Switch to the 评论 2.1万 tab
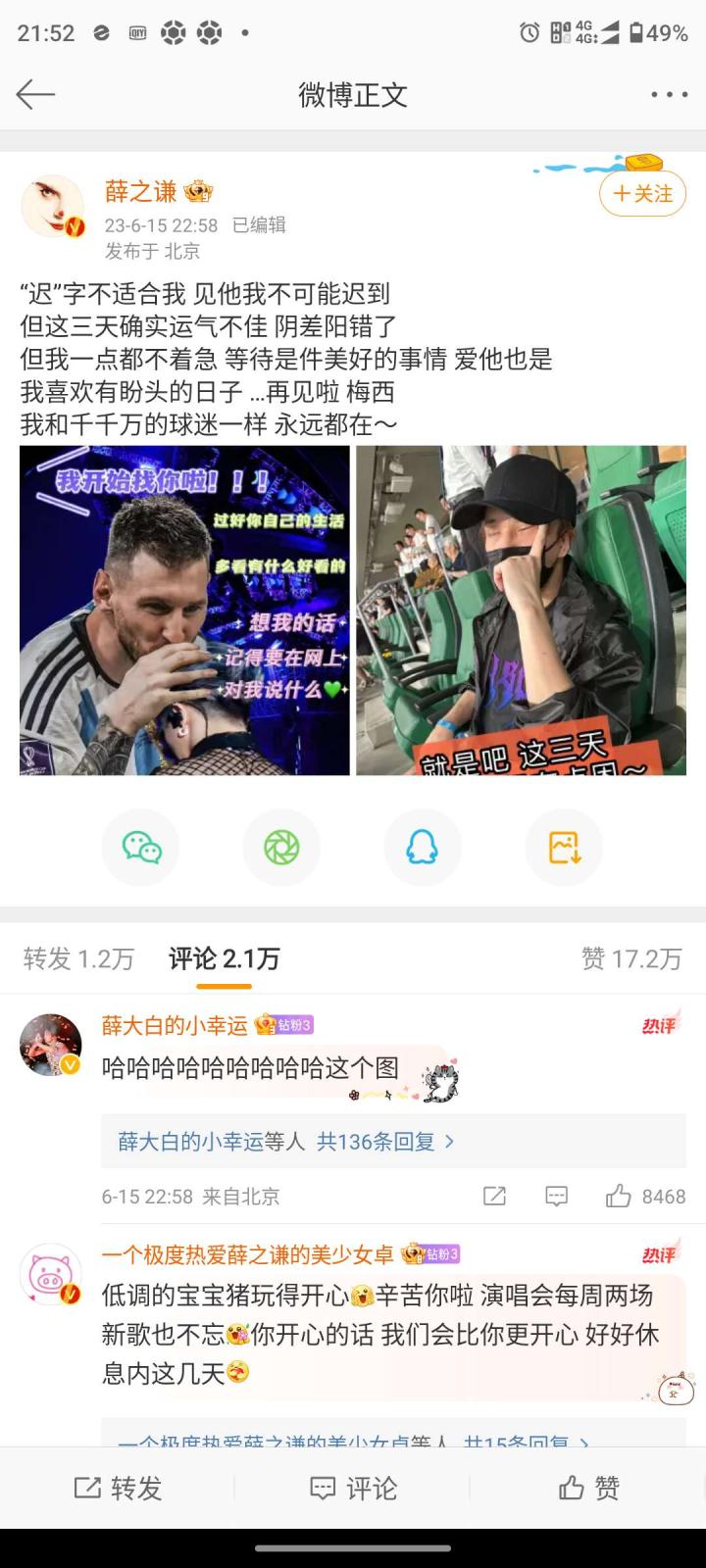Screen dimensions: 706x1568 tap(224, 958)
